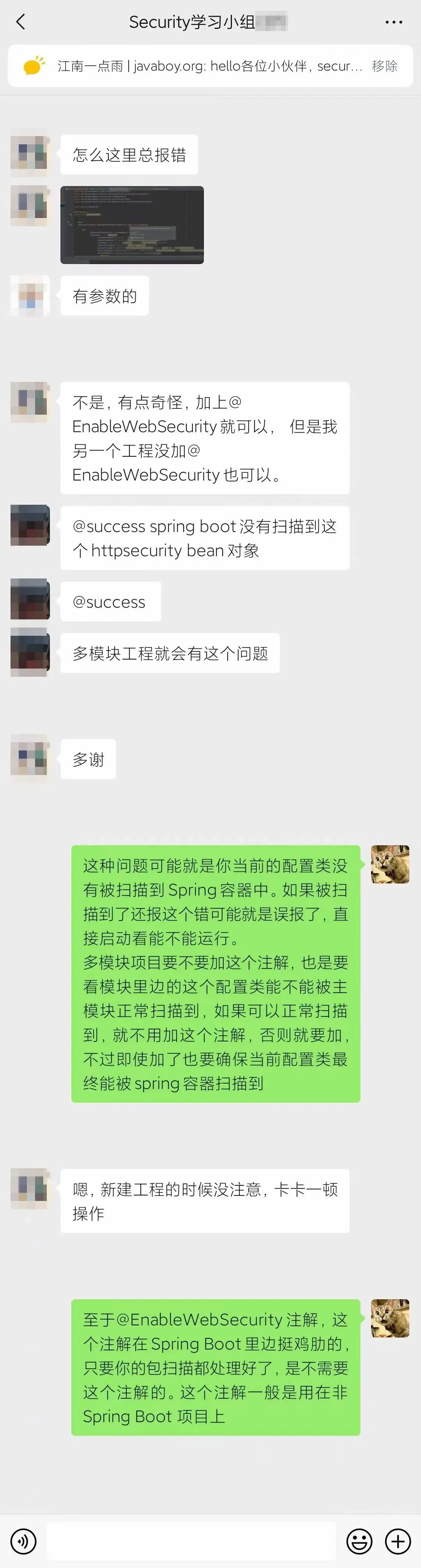The width and height of the screenshot is (421, 1568).
Task: Open the group chat overflow menu
Action: click(394, 23)
